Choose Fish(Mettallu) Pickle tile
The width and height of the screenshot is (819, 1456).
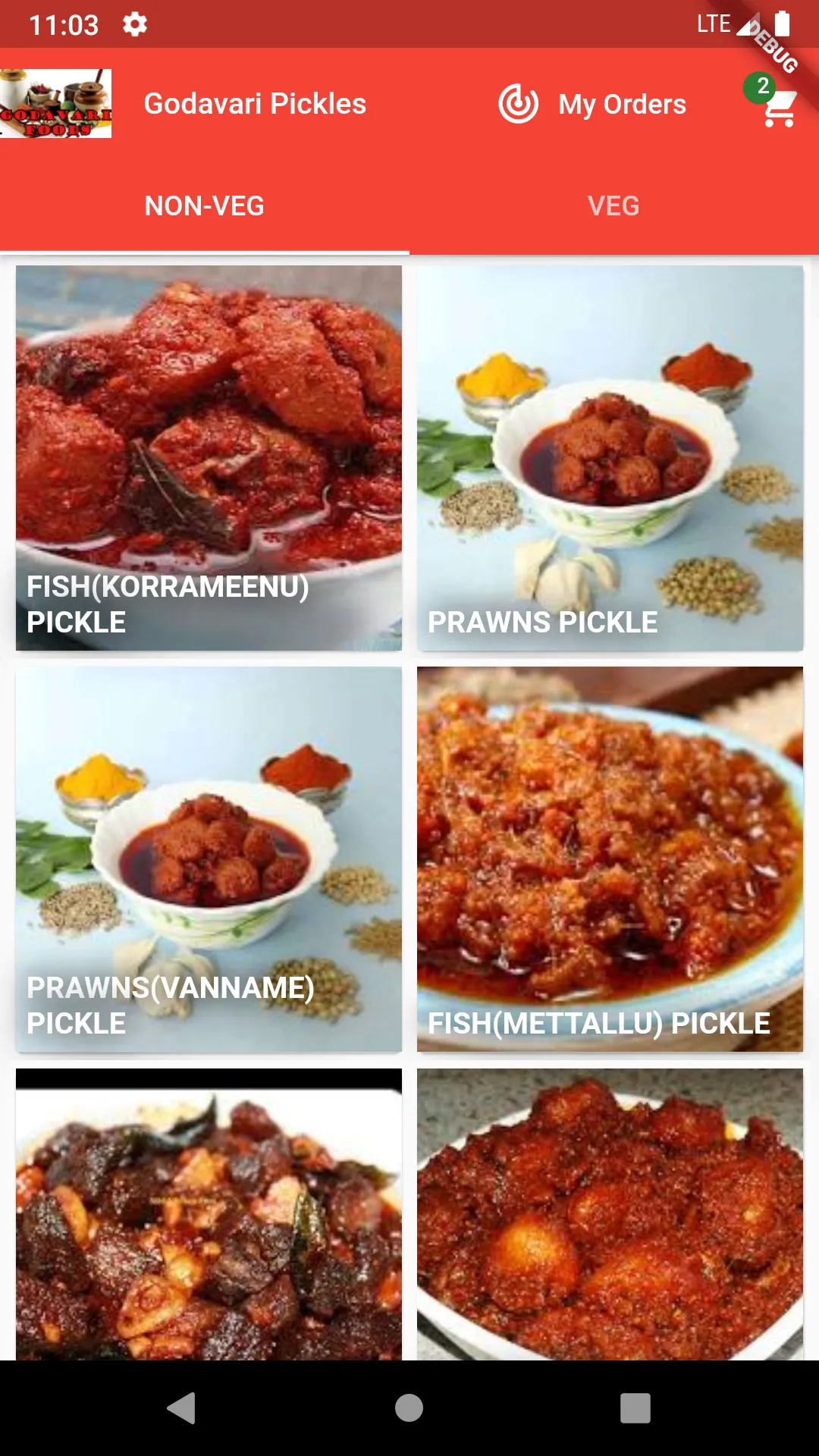tap(610, 859)
